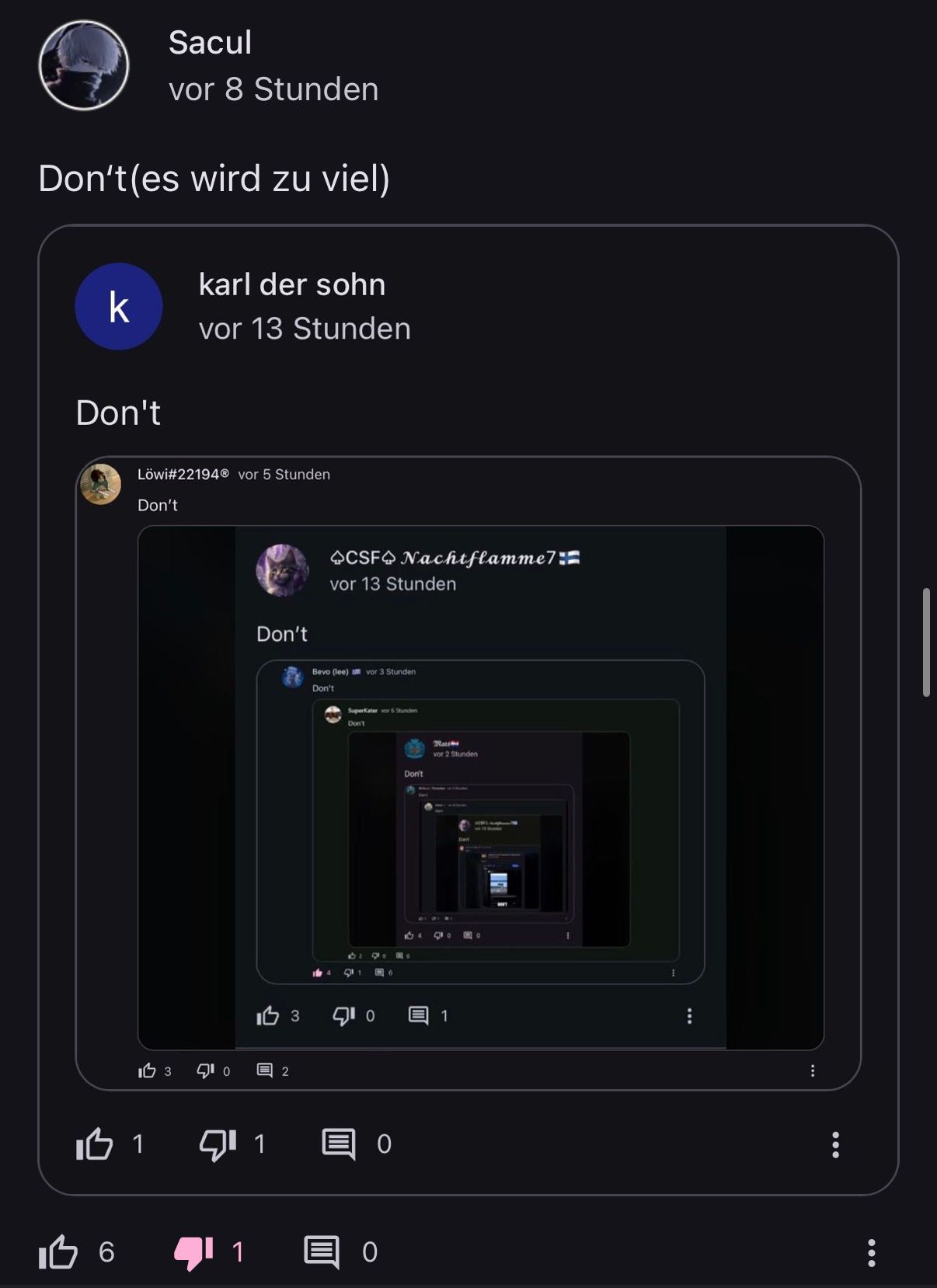The height and width of the screenshot is (1288, 937).
Task: Remove dislike on Sacul's post
Action: pos(193,1252)
